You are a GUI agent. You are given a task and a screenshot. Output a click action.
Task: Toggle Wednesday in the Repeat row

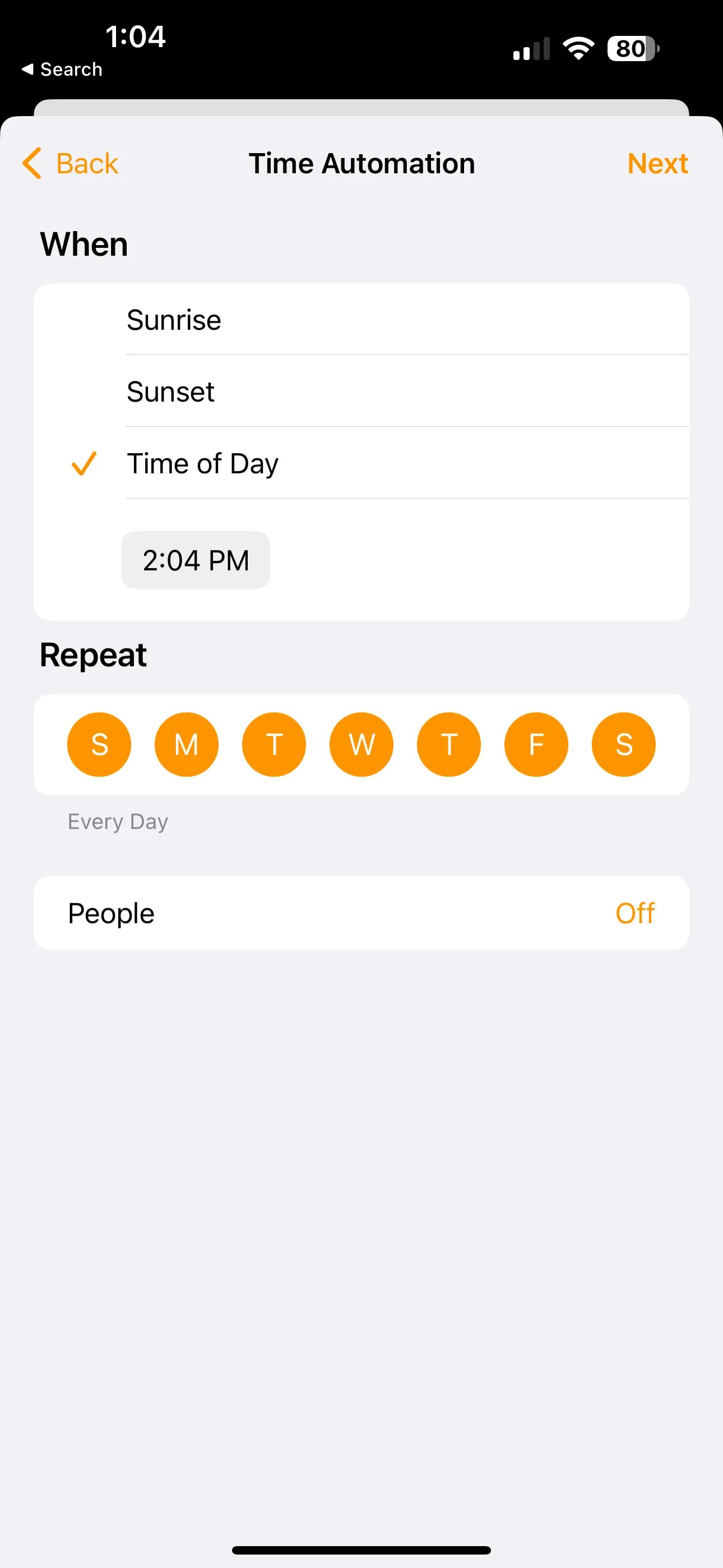361,744
